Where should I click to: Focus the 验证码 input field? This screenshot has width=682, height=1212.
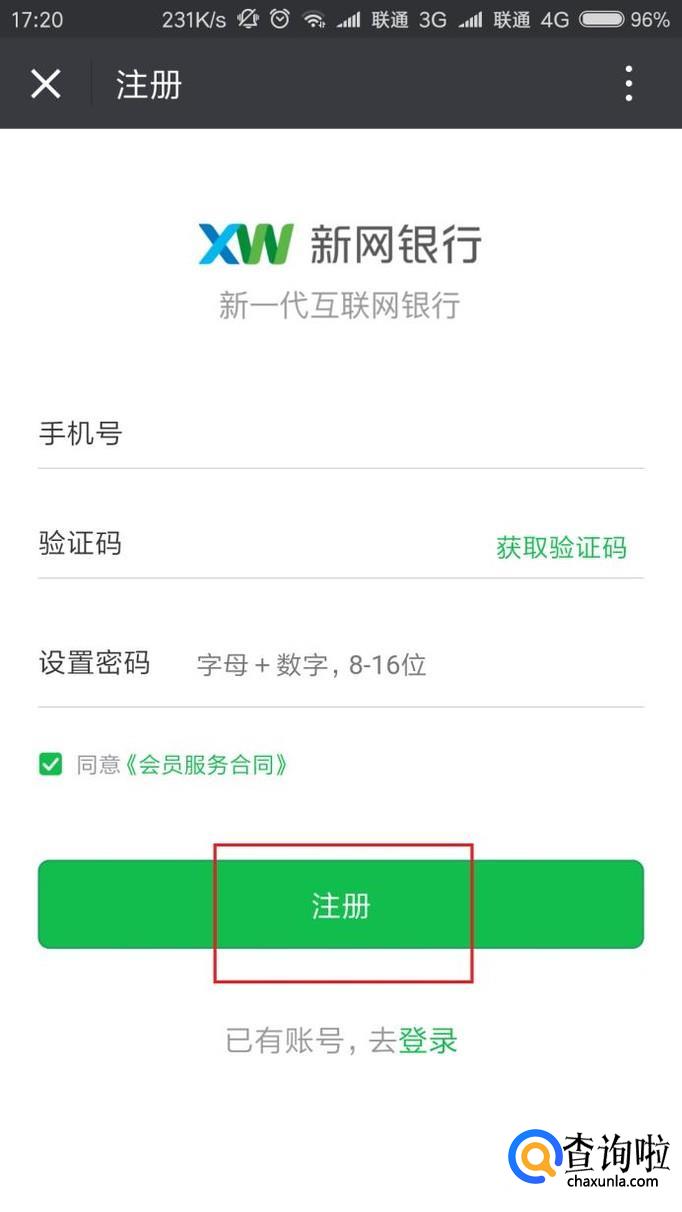(x=300, y=545)
